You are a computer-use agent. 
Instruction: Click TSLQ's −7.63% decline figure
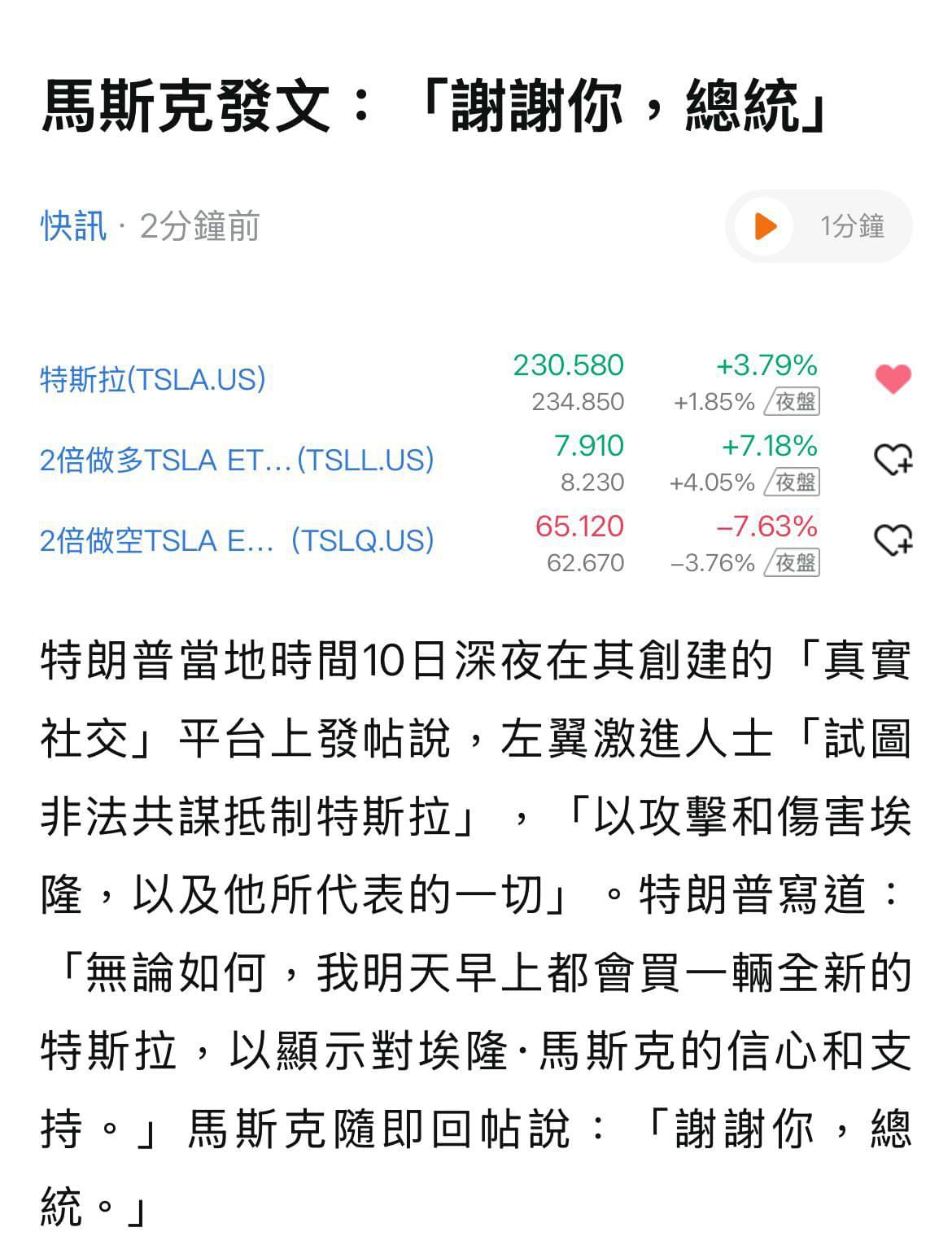(766, 527)
